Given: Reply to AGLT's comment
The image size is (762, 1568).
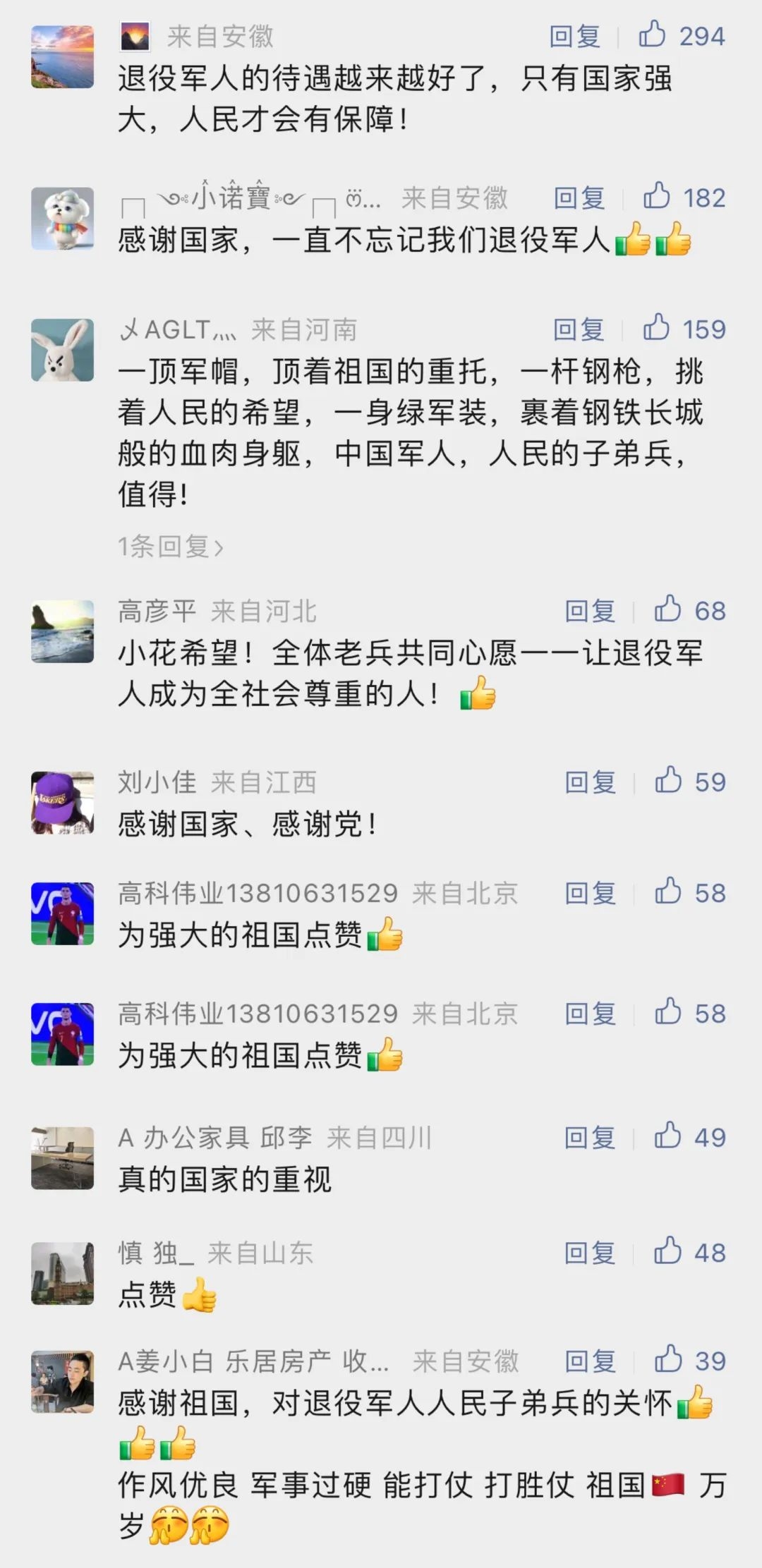Looking at the screenshot, I should pos(579,329).
